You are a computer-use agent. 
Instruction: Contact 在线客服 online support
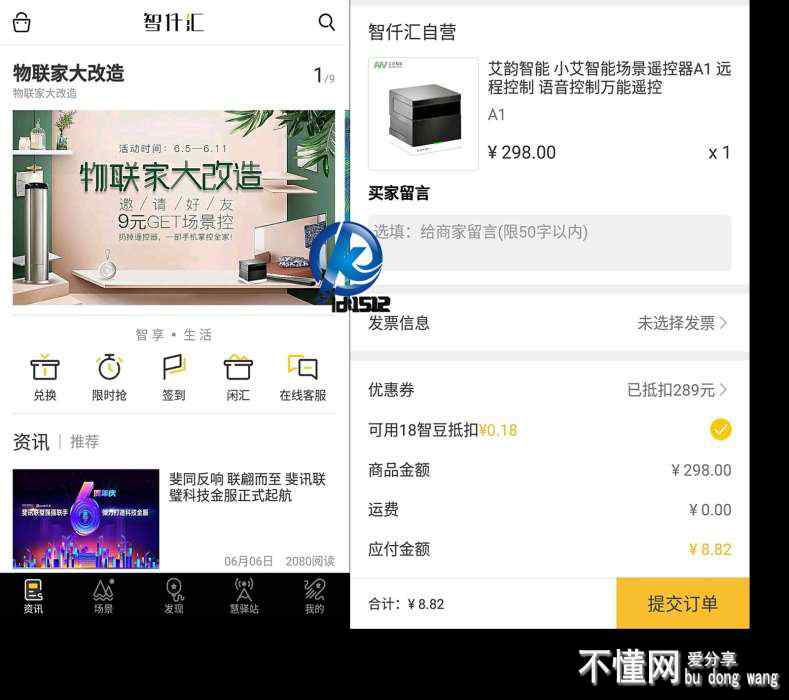click(302, 378)
